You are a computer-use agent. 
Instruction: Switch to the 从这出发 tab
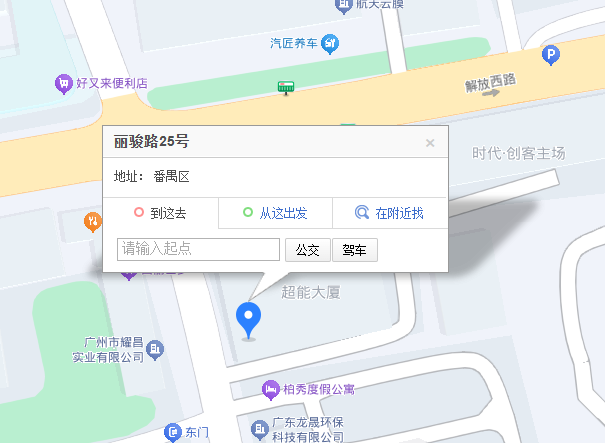click(x=275, y=212)
